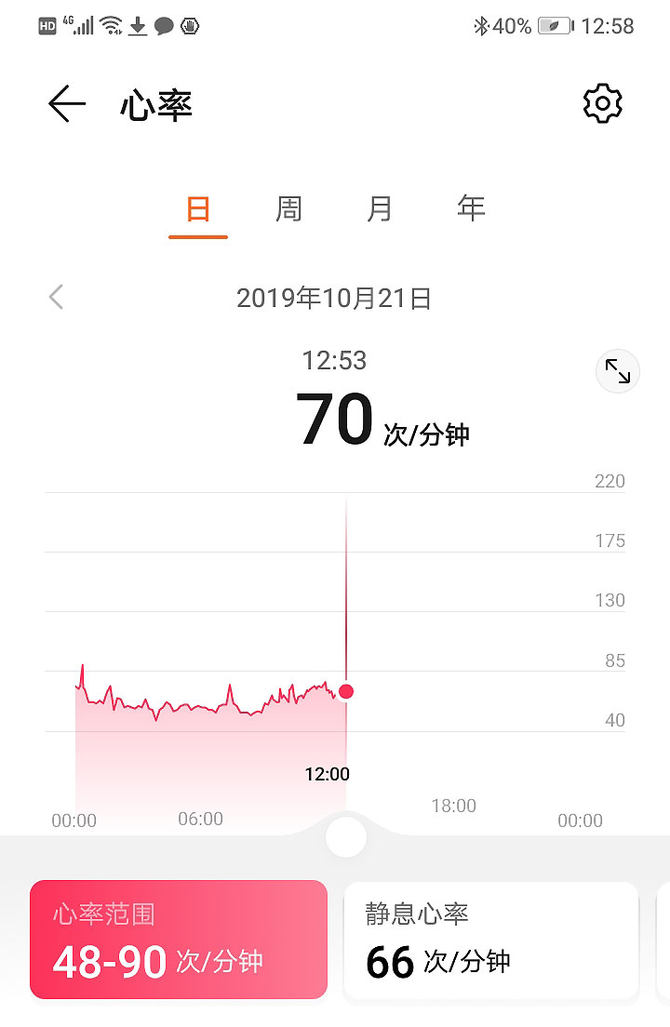The width and height of the screenshot is (670, 1027).
Task: Tap the chart time scrubber handle
Action: [346, 838]
